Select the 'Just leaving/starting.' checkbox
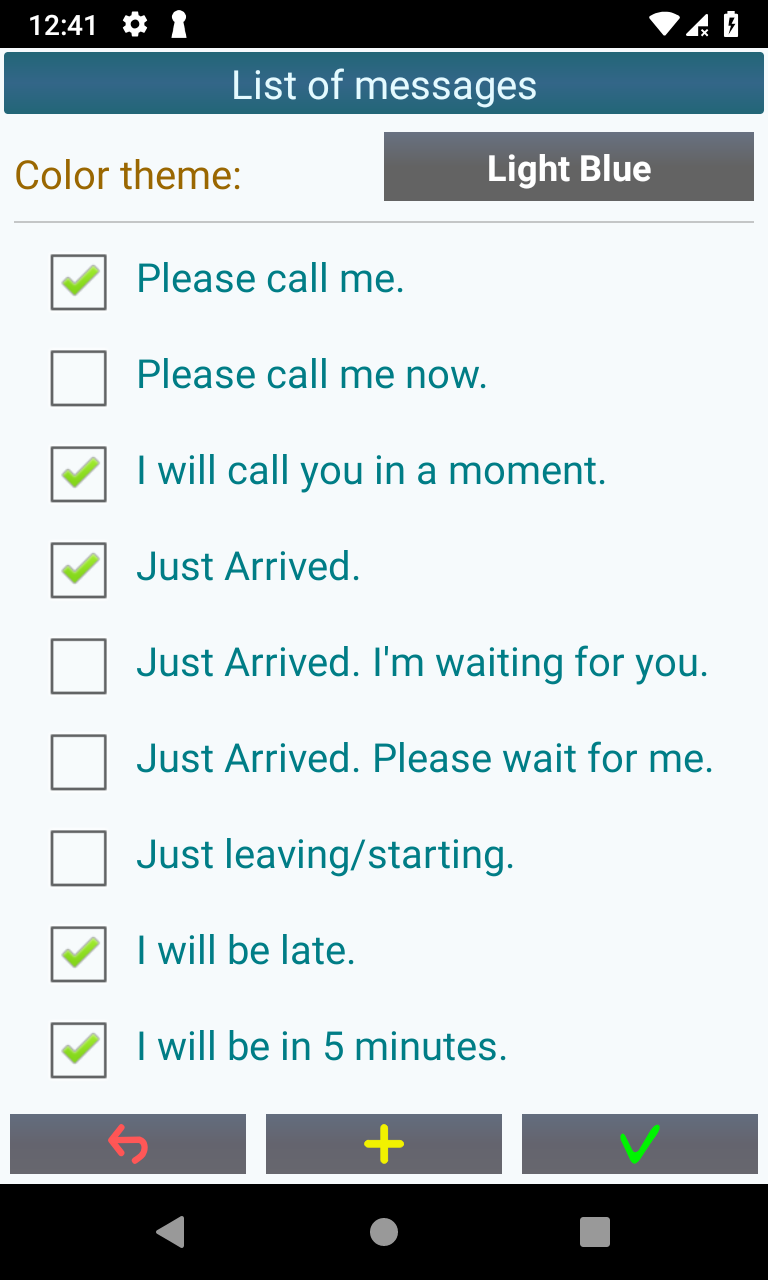768x1280 pixels. 79,858
